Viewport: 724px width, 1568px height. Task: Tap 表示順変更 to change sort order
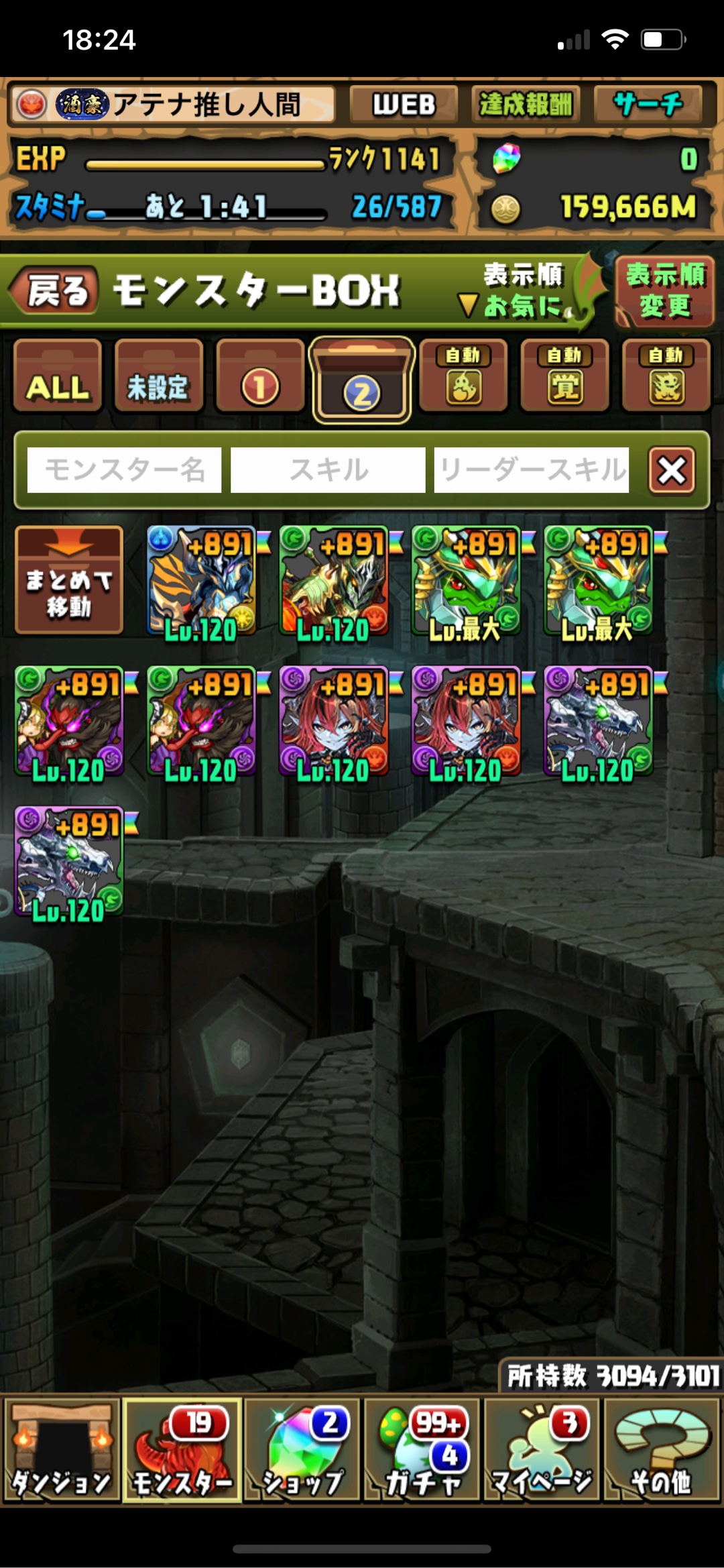pyautogui.click(x=664, y=292)
